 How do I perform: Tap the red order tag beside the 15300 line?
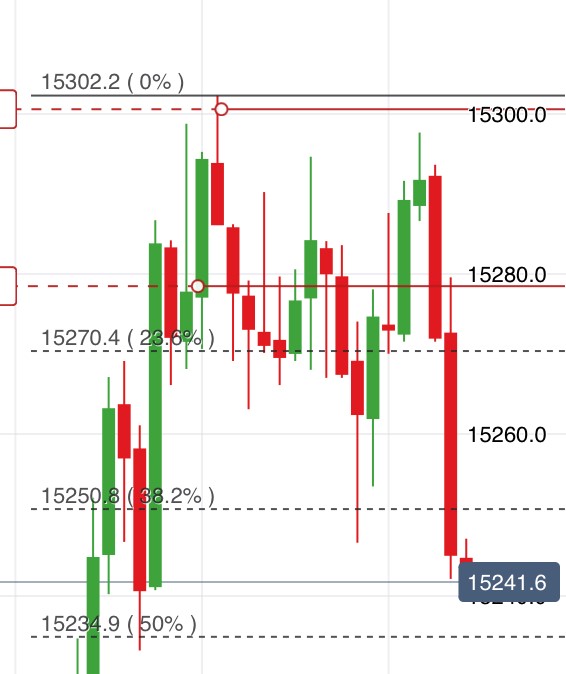tap(8, 109)
